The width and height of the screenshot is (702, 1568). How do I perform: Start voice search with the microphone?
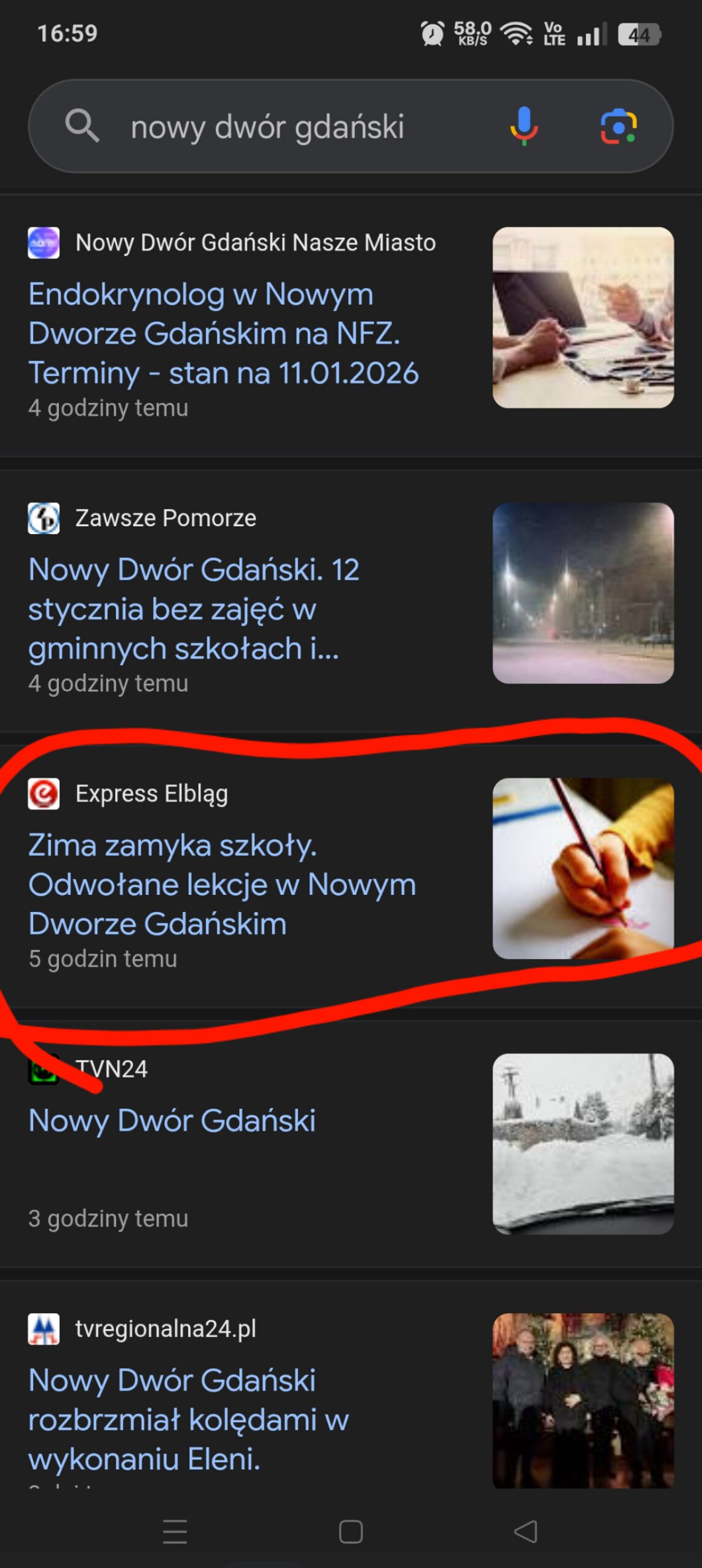[x=524, y=126]
